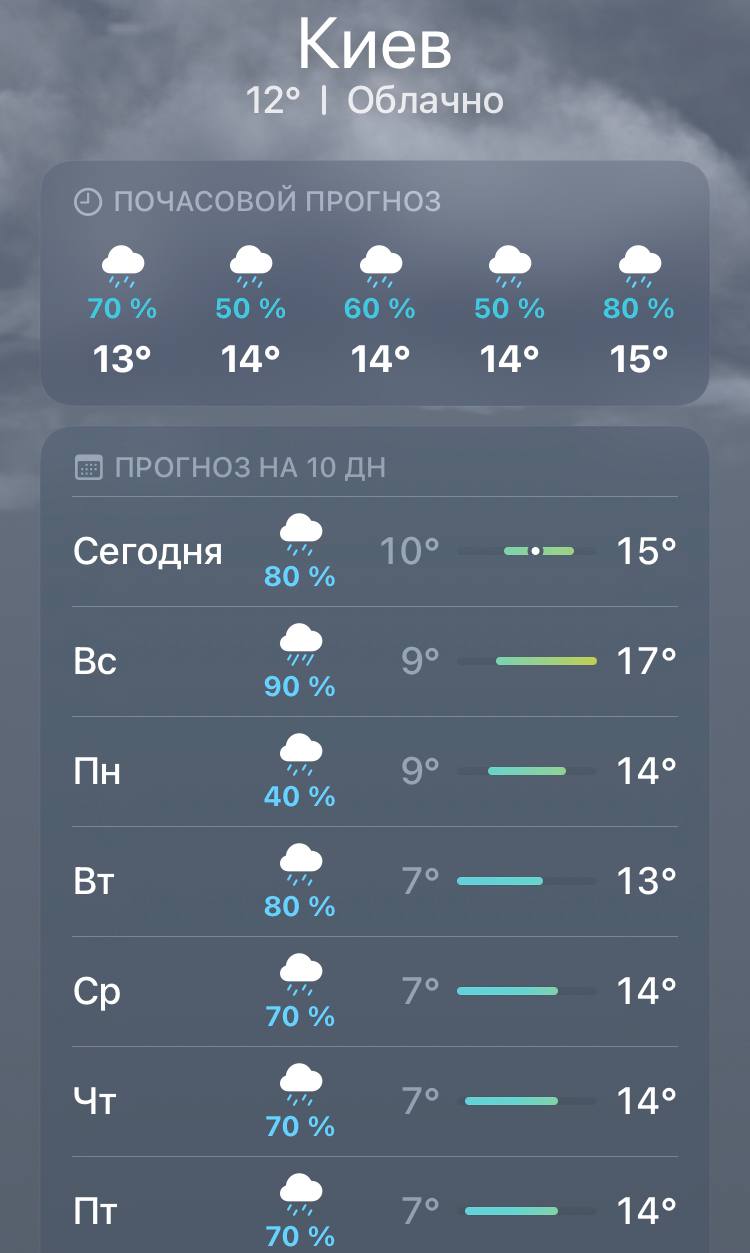Image resolution: width=750 pixels, height=1253 pixels.
Task: Tap the Friday (Пт) forecast row
Action: (375, 1212)
